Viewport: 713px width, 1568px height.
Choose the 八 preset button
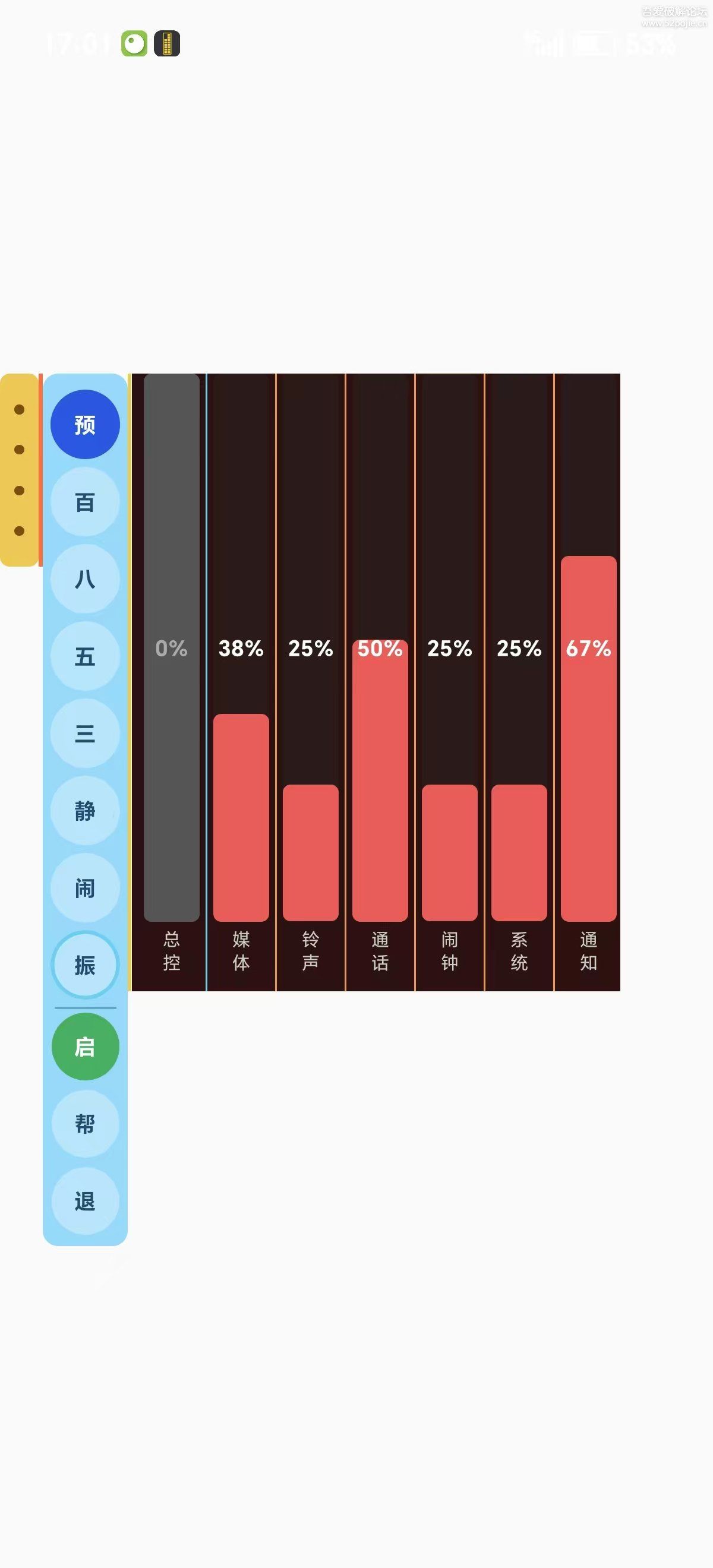tap(84, 579)
